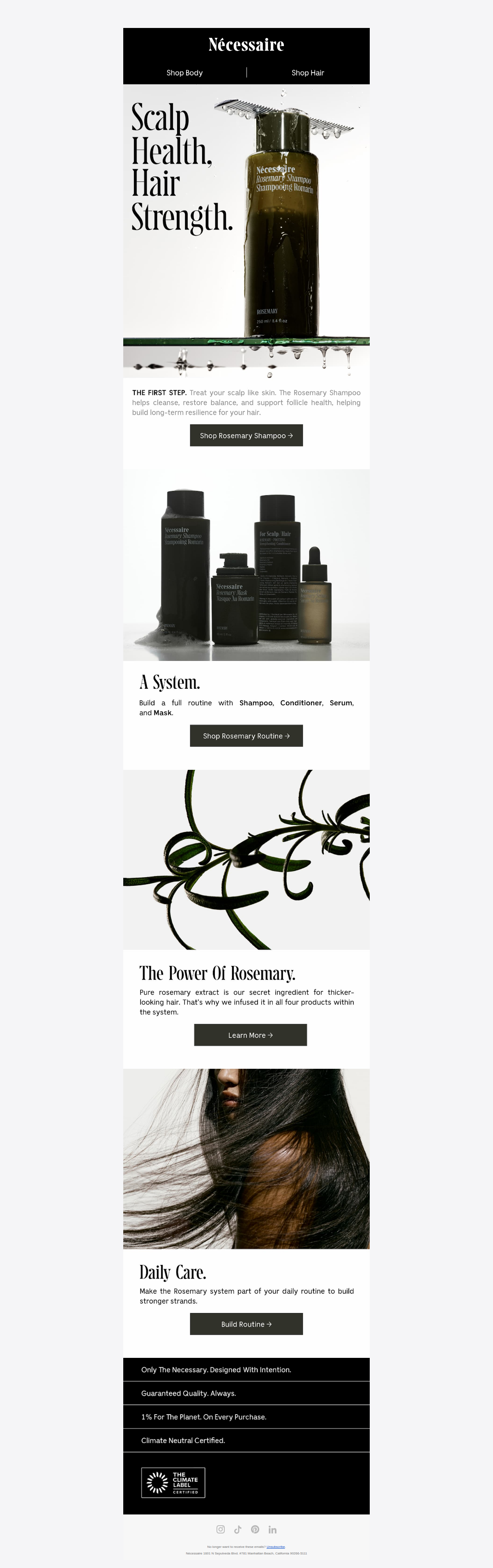This screenshot has width=493, height=1568.
Task: Tap the Shop Rosemary Shampoo button
Action: [246, 435]
